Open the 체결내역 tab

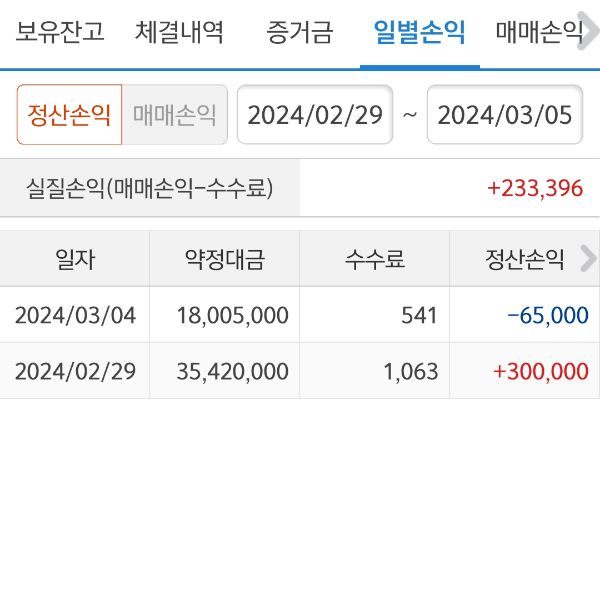point(179,33)
